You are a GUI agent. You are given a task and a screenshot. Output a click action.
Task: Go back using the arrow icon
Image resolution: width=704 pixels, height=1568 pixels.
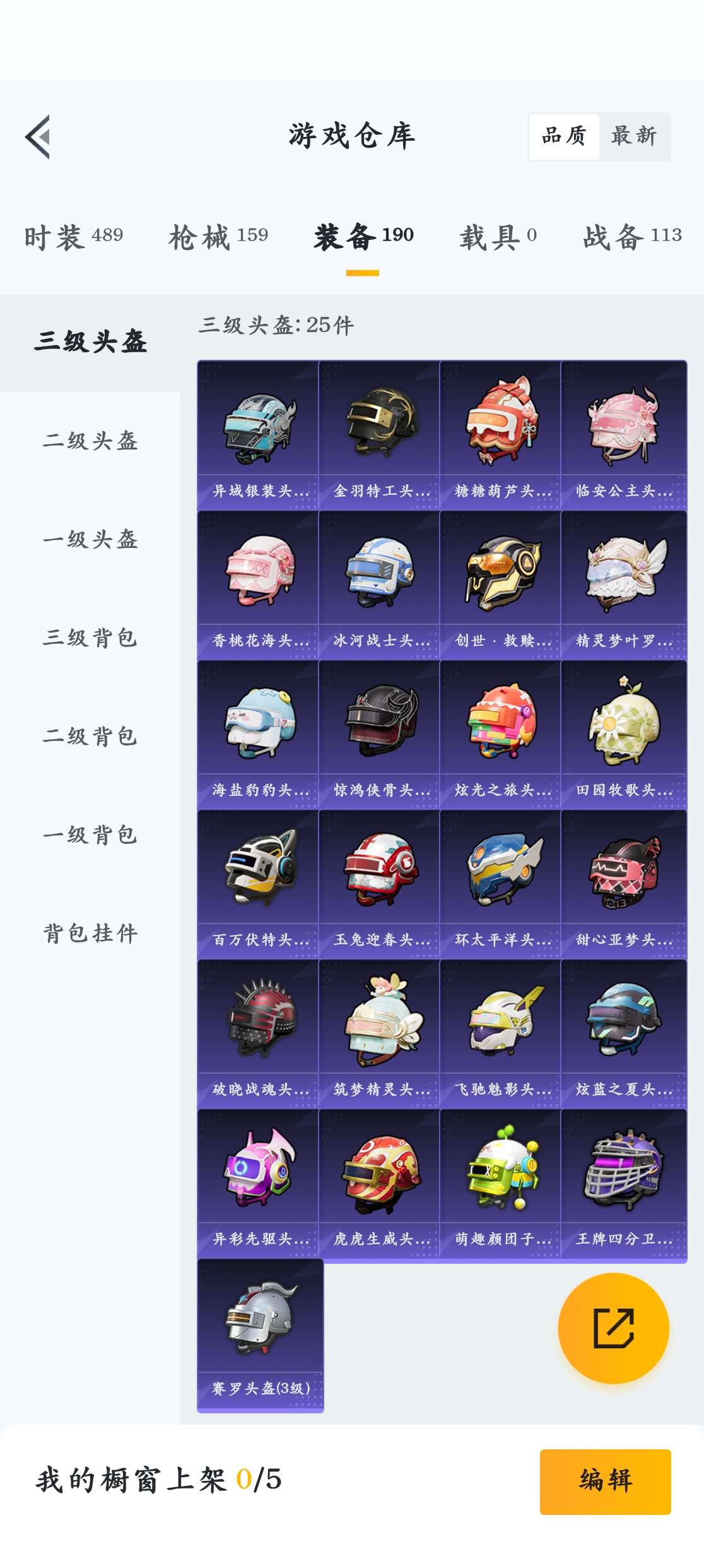(38, 137)
